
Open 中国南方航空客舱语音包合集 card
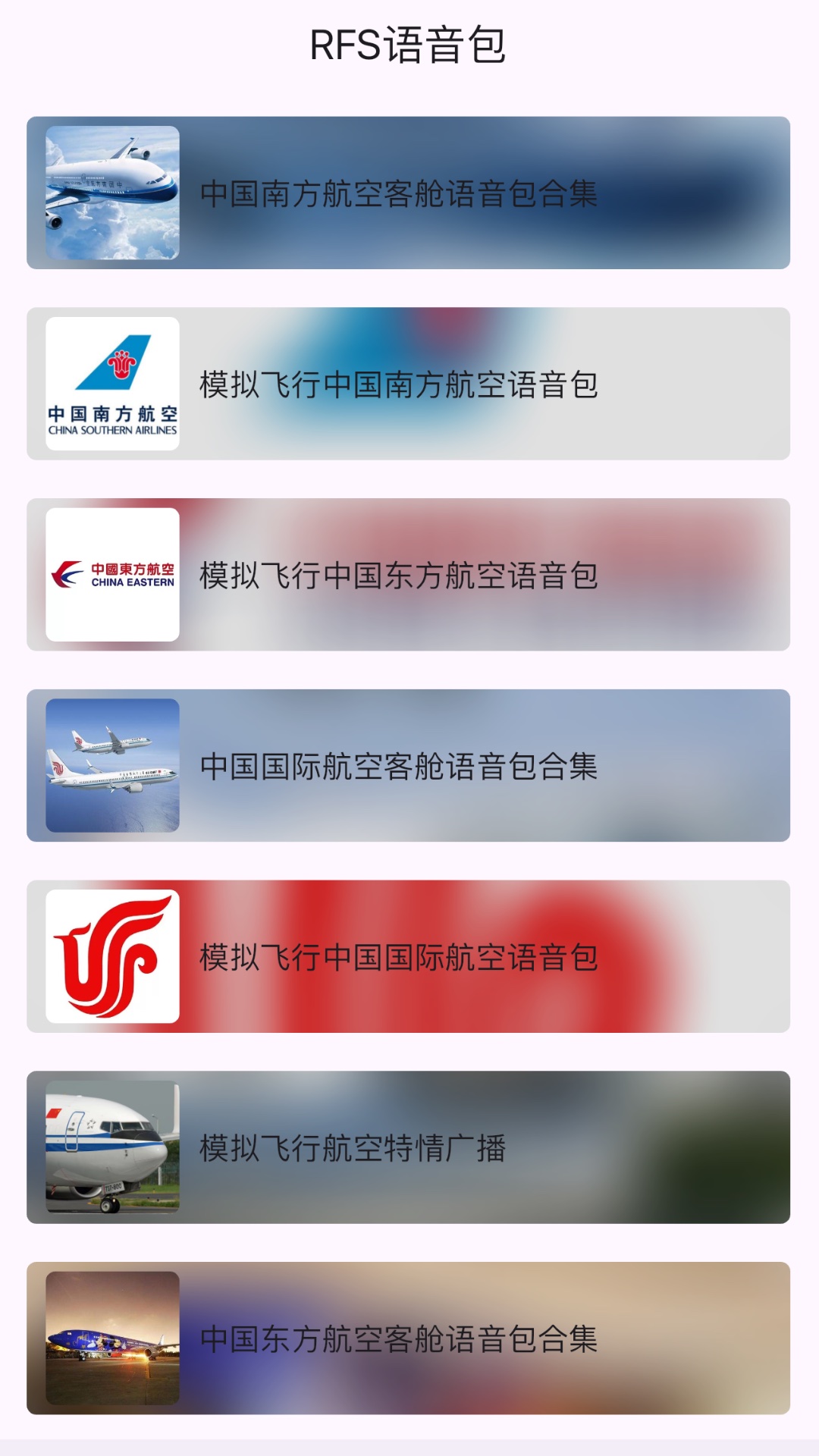(x=408, y=193)
